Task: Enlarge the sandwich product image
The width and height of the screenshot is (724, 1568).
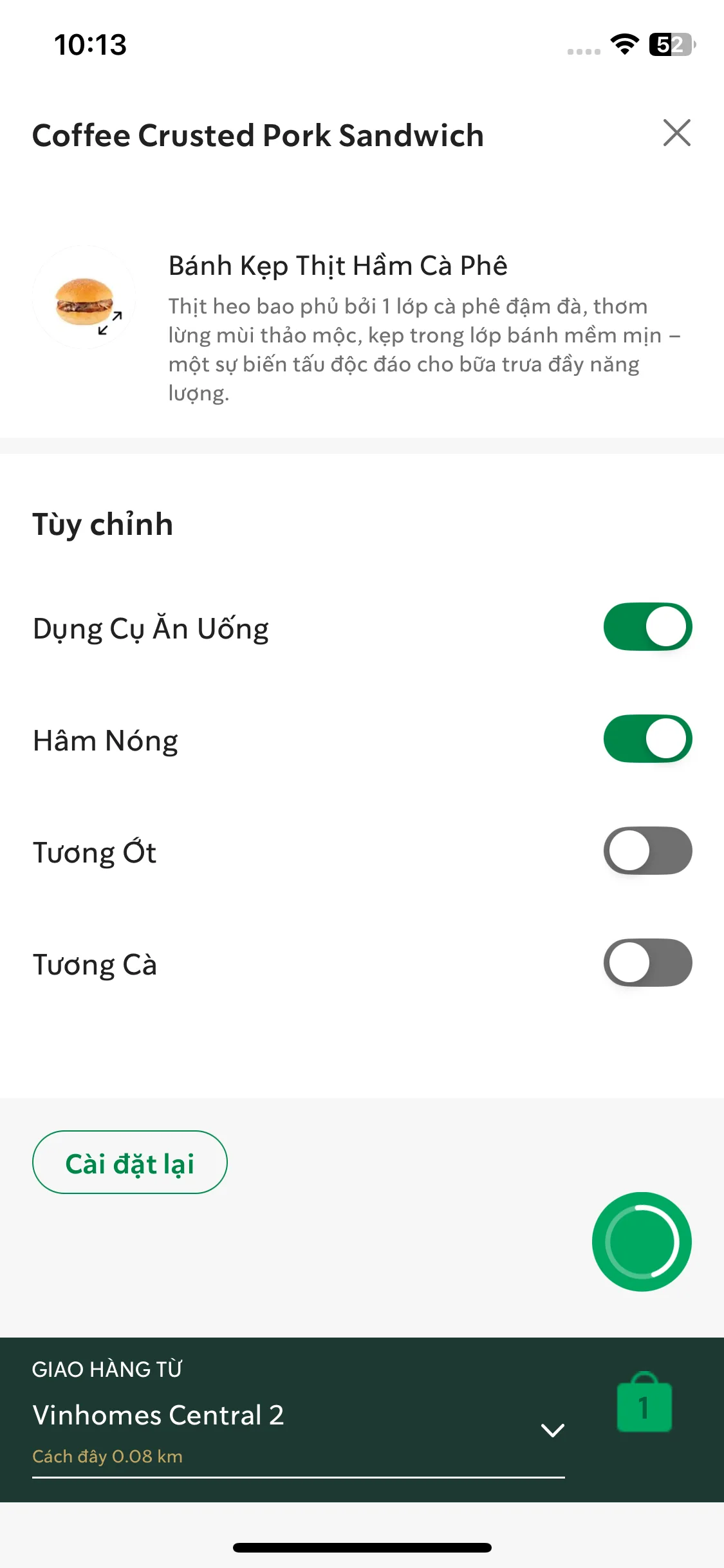Action: point(84,297)
